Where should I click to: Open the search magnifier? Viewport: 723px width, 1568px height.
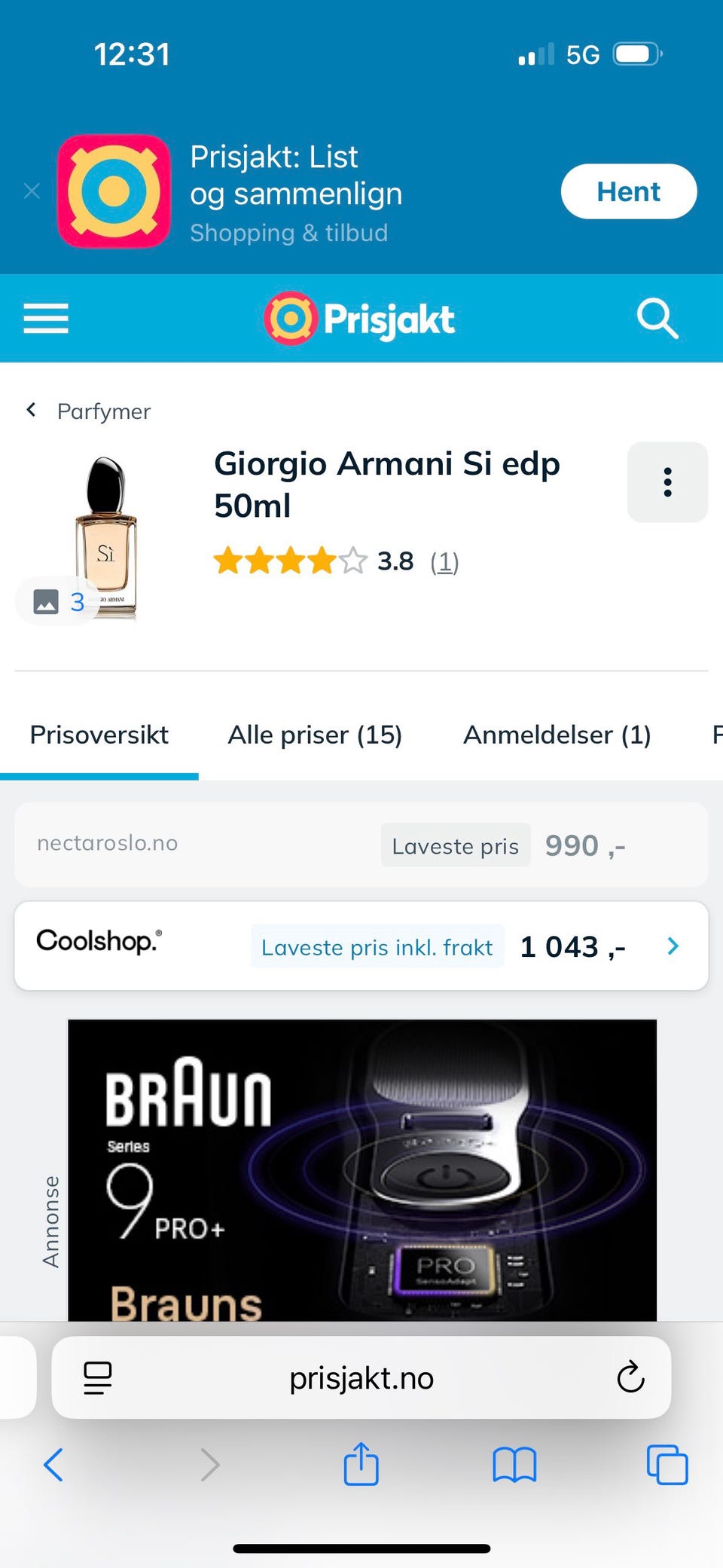click(657, 318)
